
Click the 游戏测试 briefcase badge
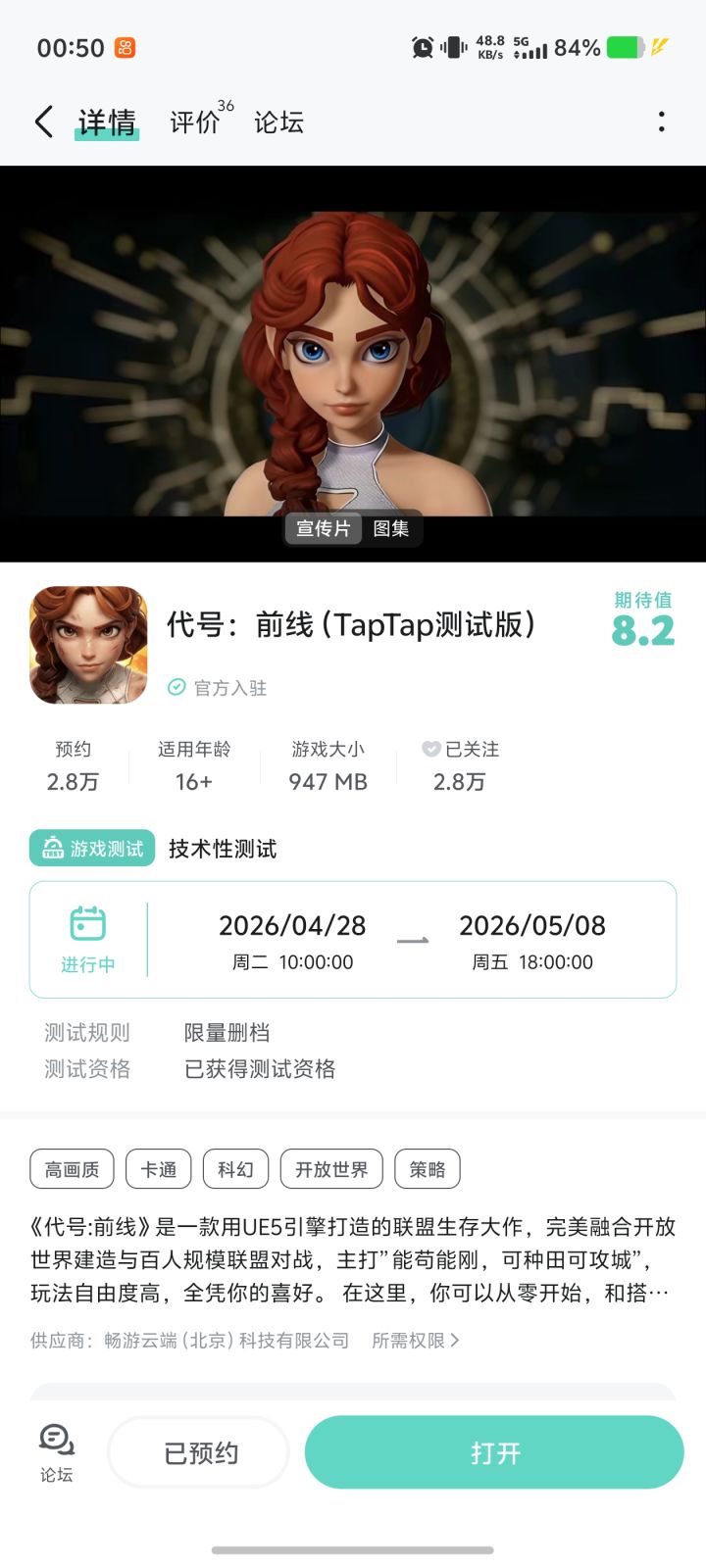pos(91,849)
